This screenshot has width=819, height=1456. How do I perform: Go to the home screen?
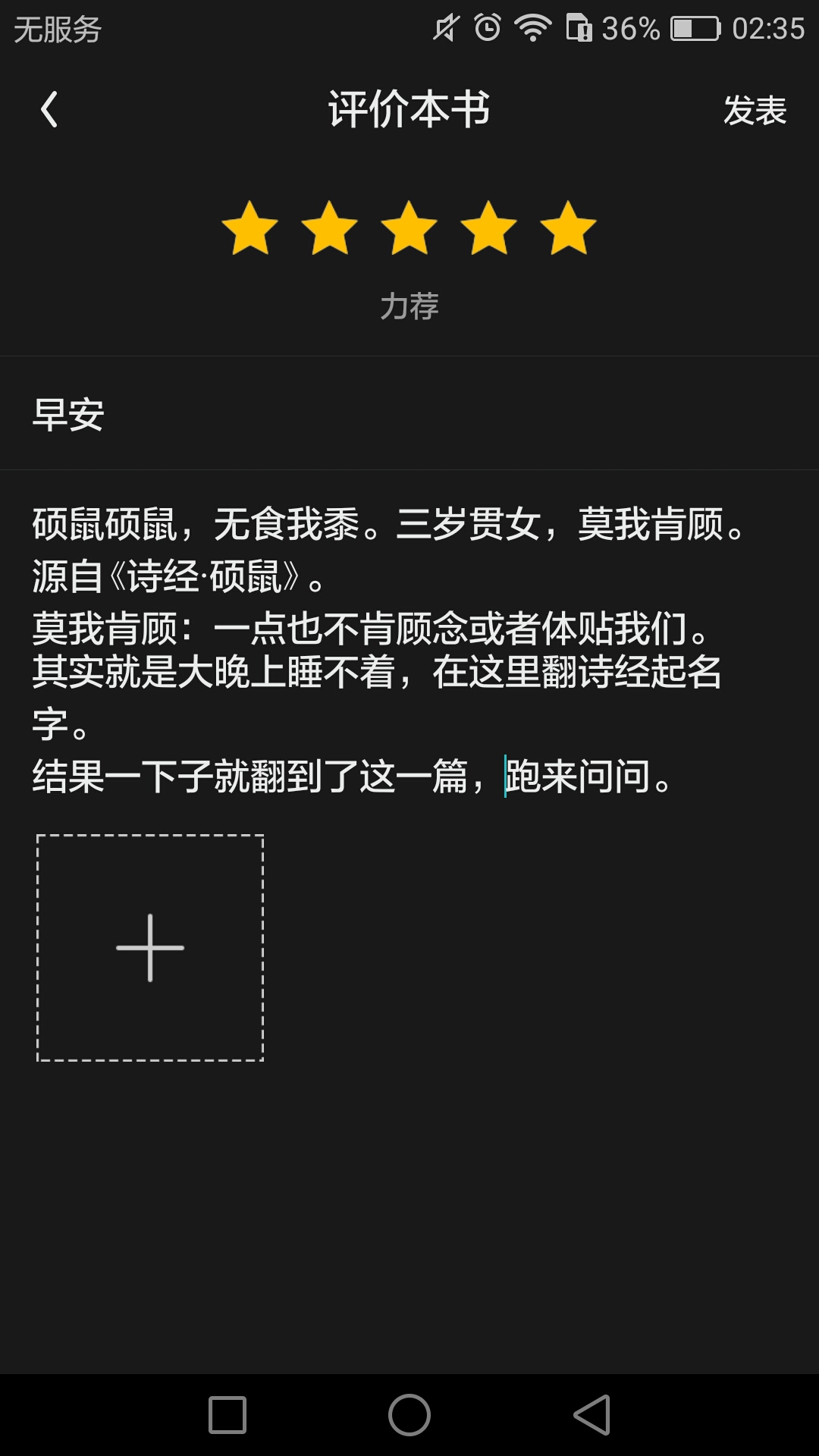click(409, 1415)
